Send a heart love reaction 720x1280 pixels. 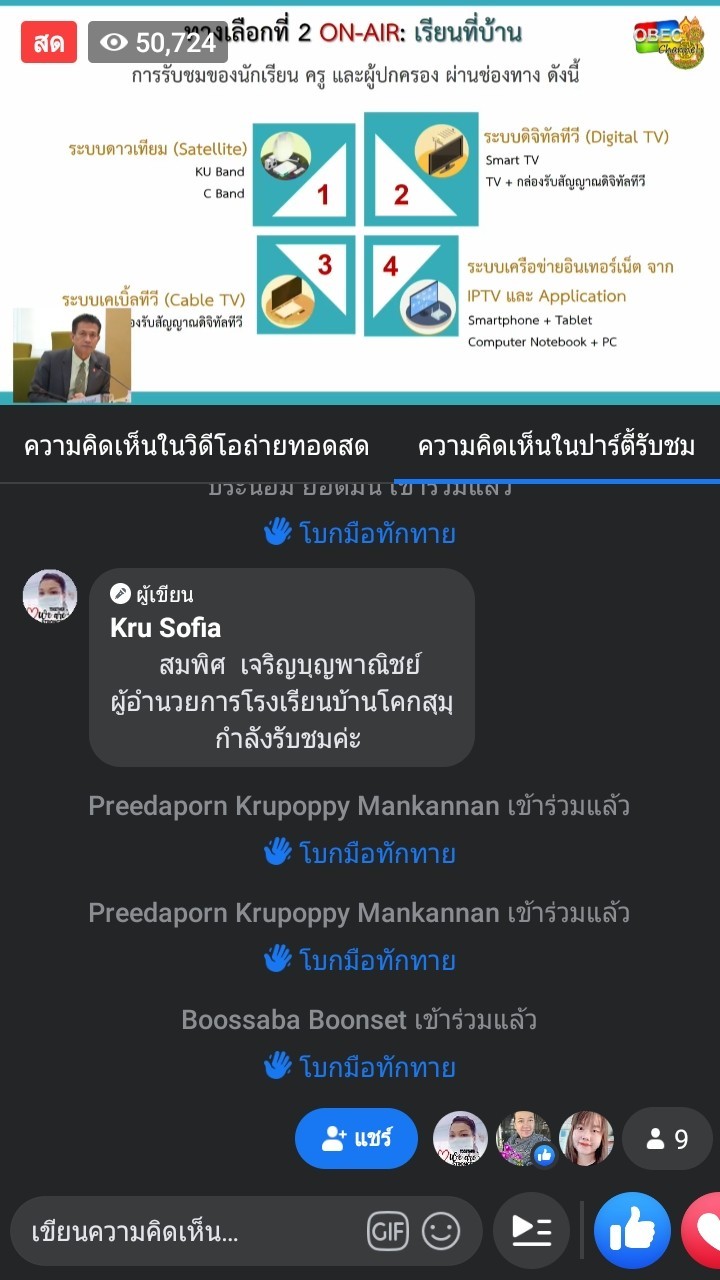click(x=703, y=1231)
